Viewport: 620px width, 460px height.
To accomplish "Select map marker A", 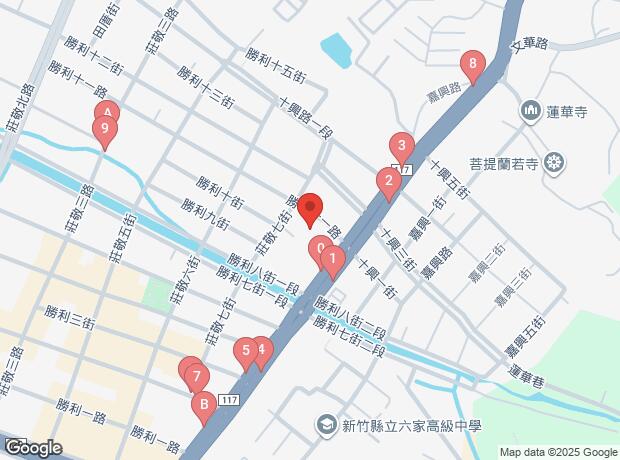I will tap(108, 110).
